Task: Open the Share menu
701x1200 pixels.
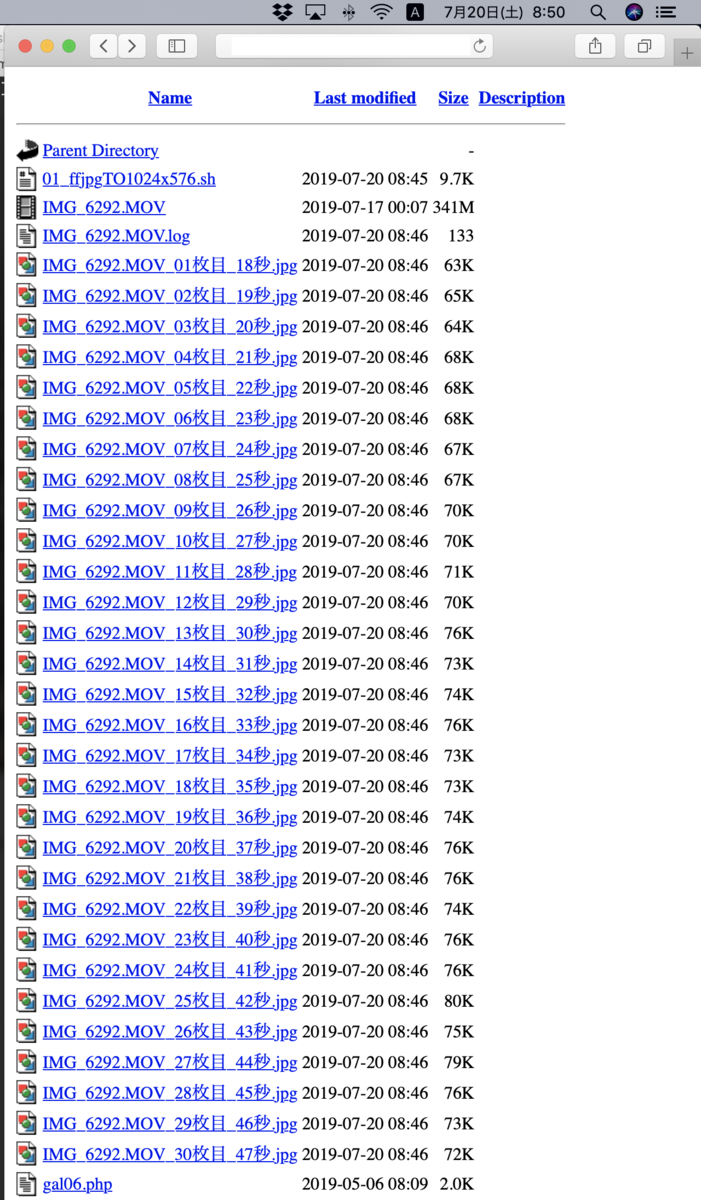Action: (596, 46)
